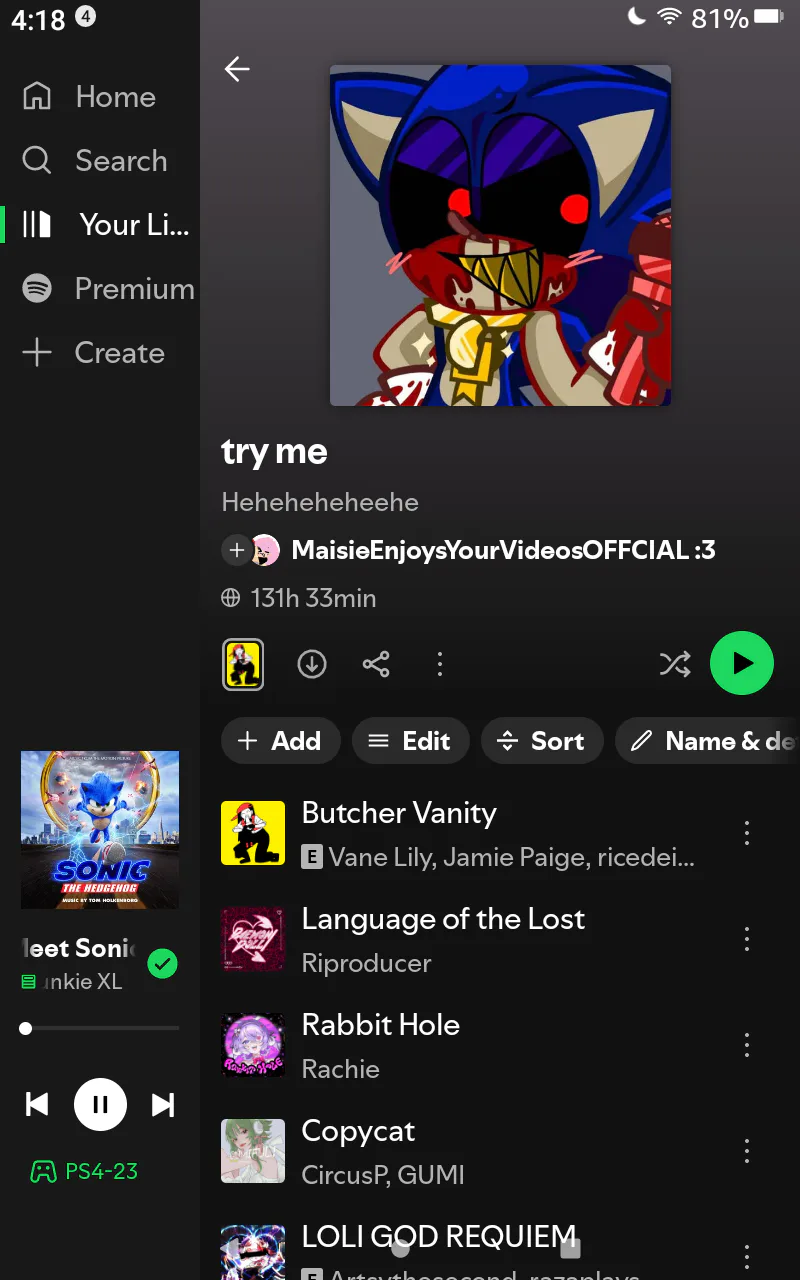The image size is (800, 1280).
Task: Tap the Add chip
Action: click(280, 741)
